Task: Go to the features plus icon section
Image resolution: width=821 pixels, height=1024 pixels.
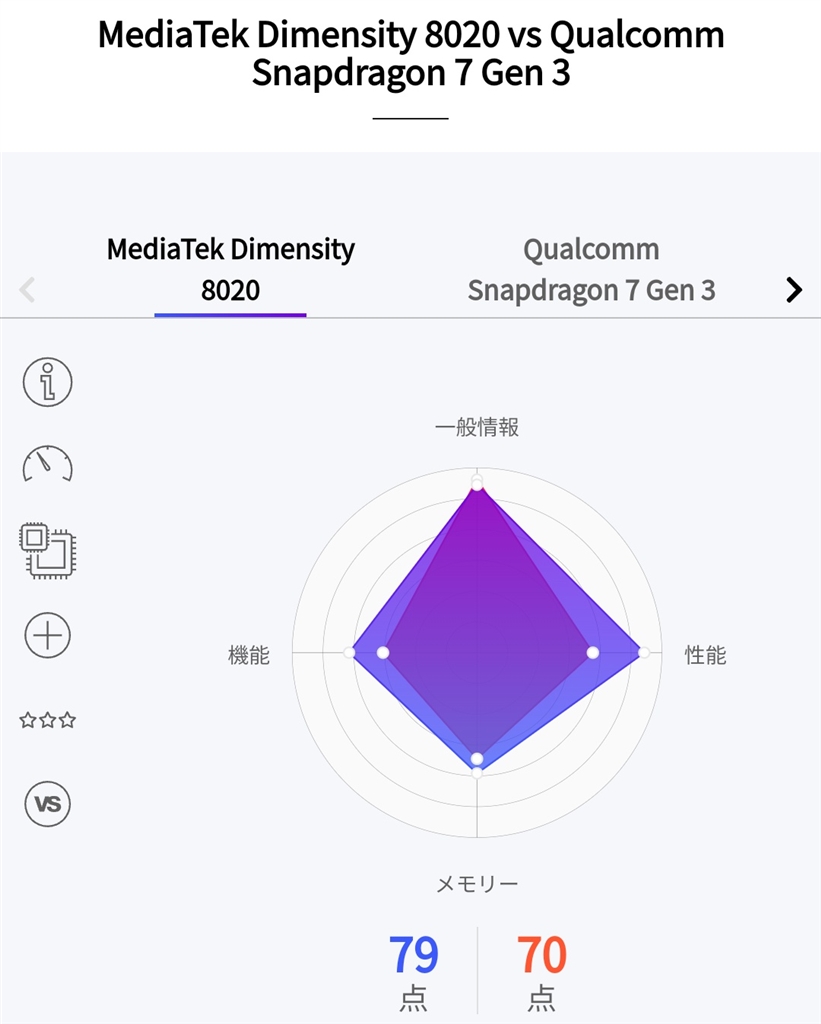Action: coord(47,635)
